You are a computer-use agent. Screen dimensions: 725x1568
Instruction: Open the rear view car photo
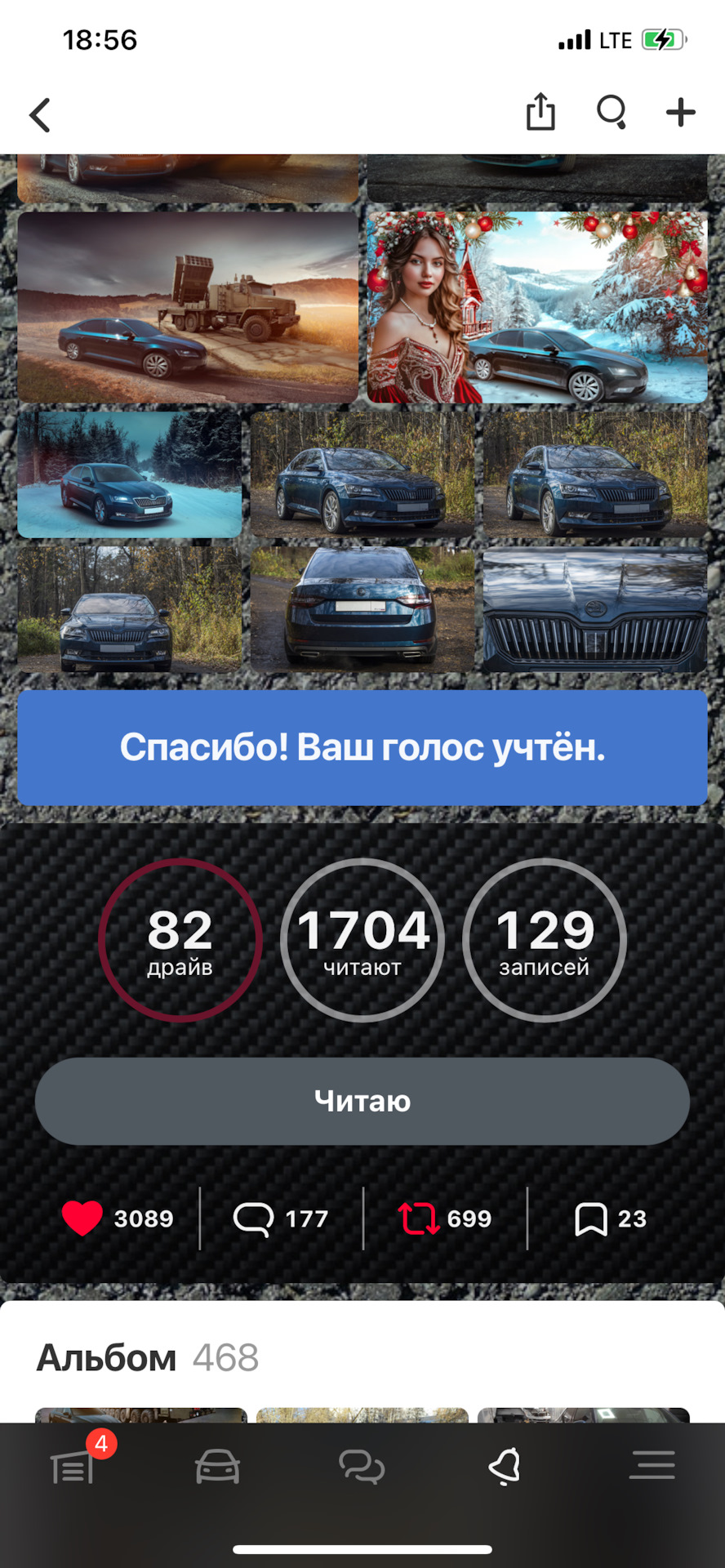coord(362,609)
